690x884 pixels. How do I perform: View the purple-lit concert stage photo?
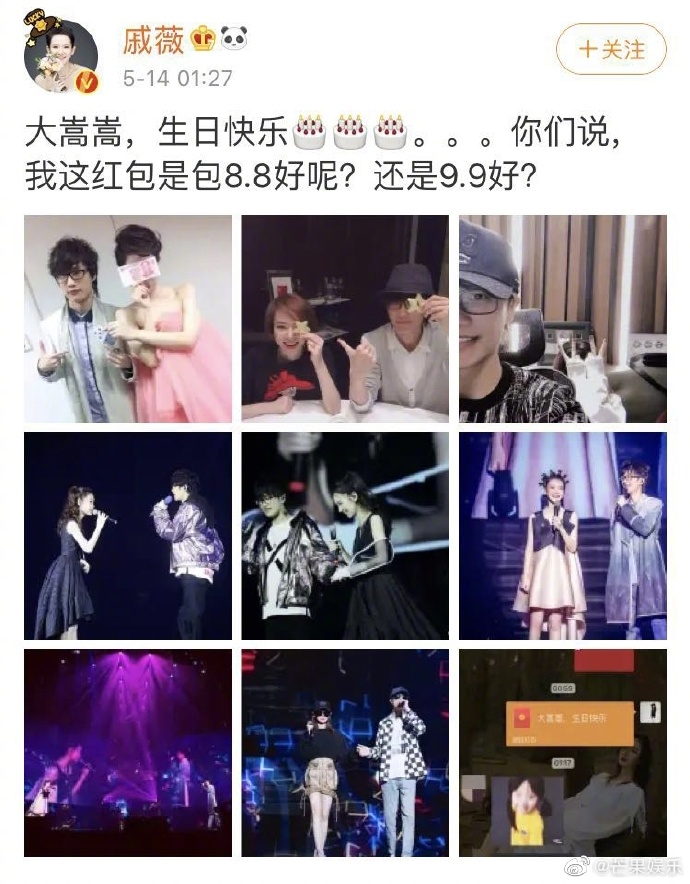coord(128,752)
